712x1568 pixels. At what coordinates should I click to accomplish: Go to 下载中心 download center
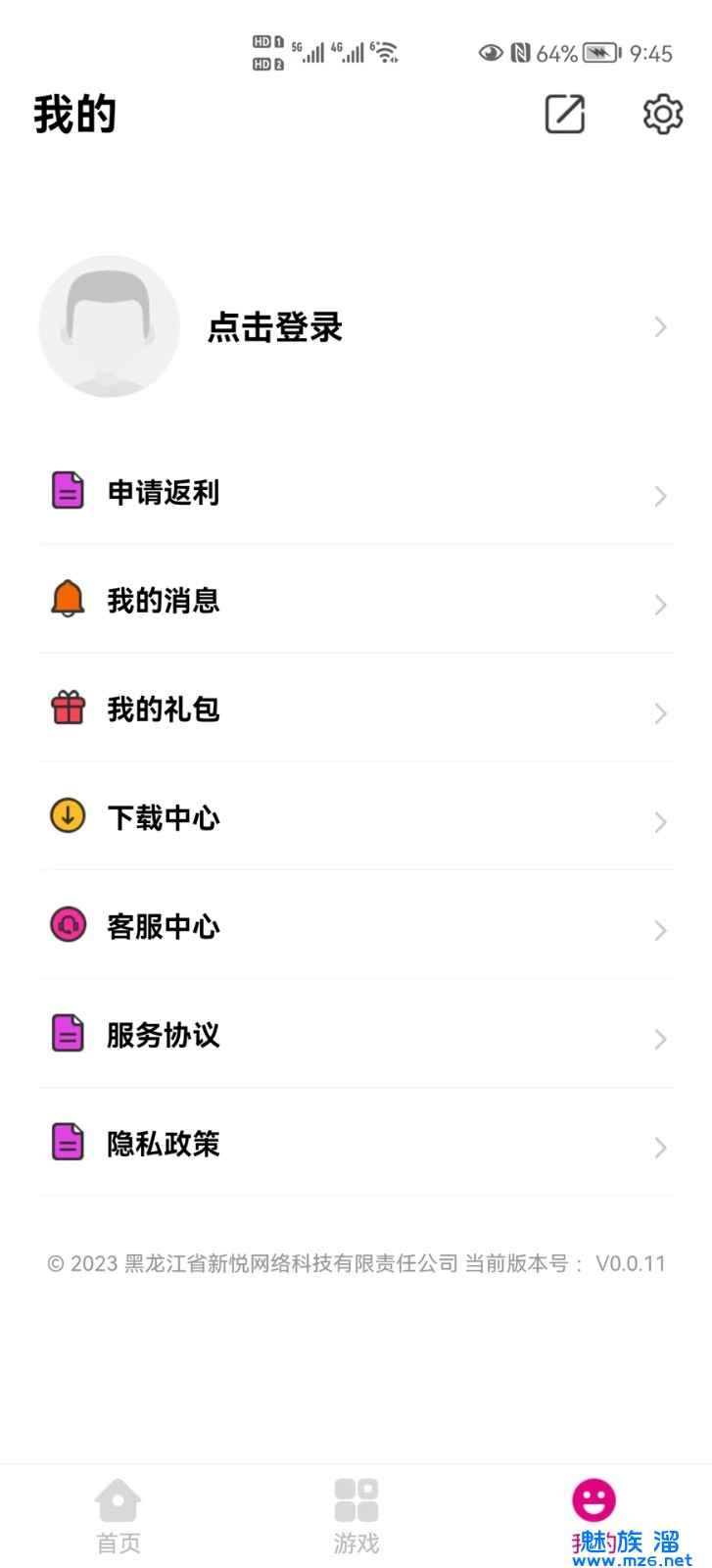point(356,816)
